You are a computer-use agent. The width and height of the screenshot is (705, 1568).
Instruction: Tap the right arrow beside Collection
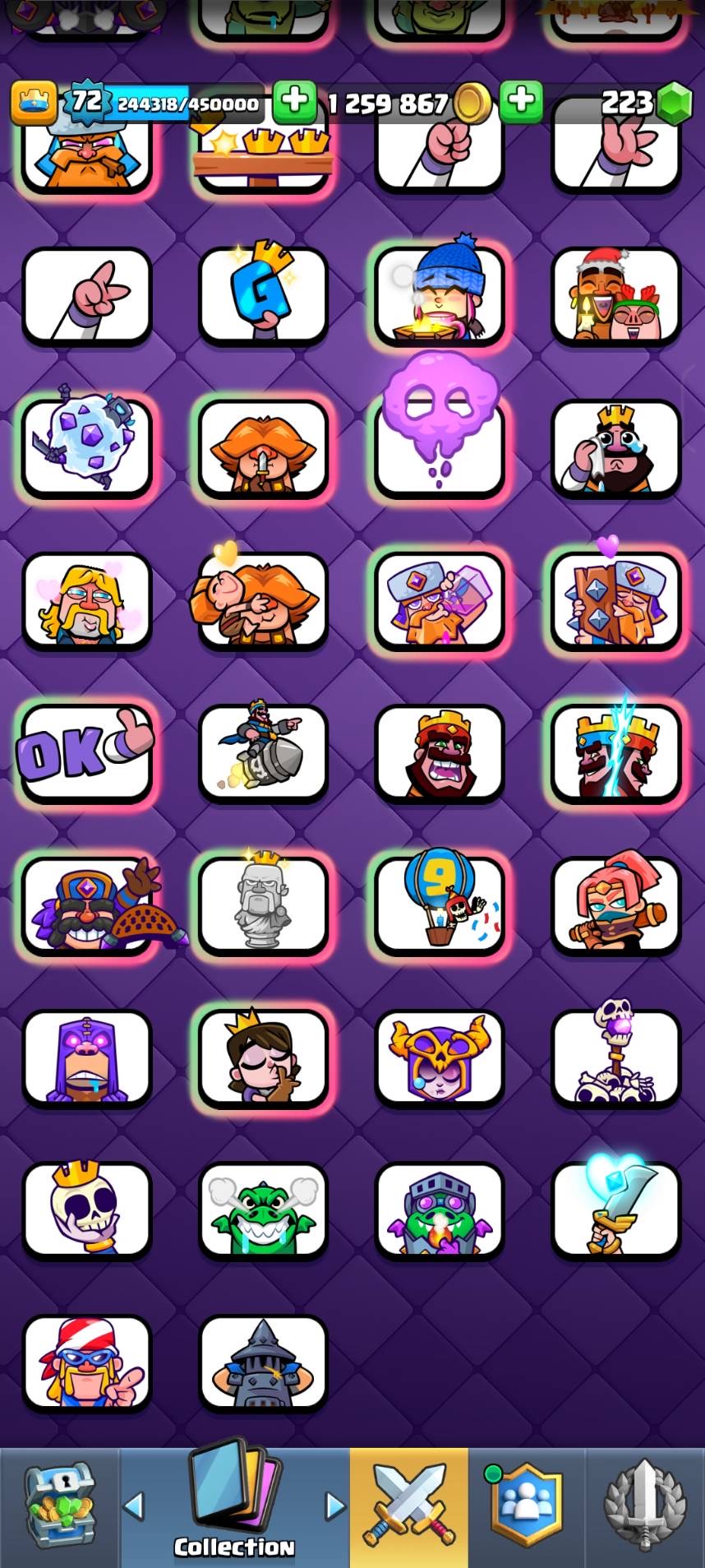click(x=334, y=1506)
